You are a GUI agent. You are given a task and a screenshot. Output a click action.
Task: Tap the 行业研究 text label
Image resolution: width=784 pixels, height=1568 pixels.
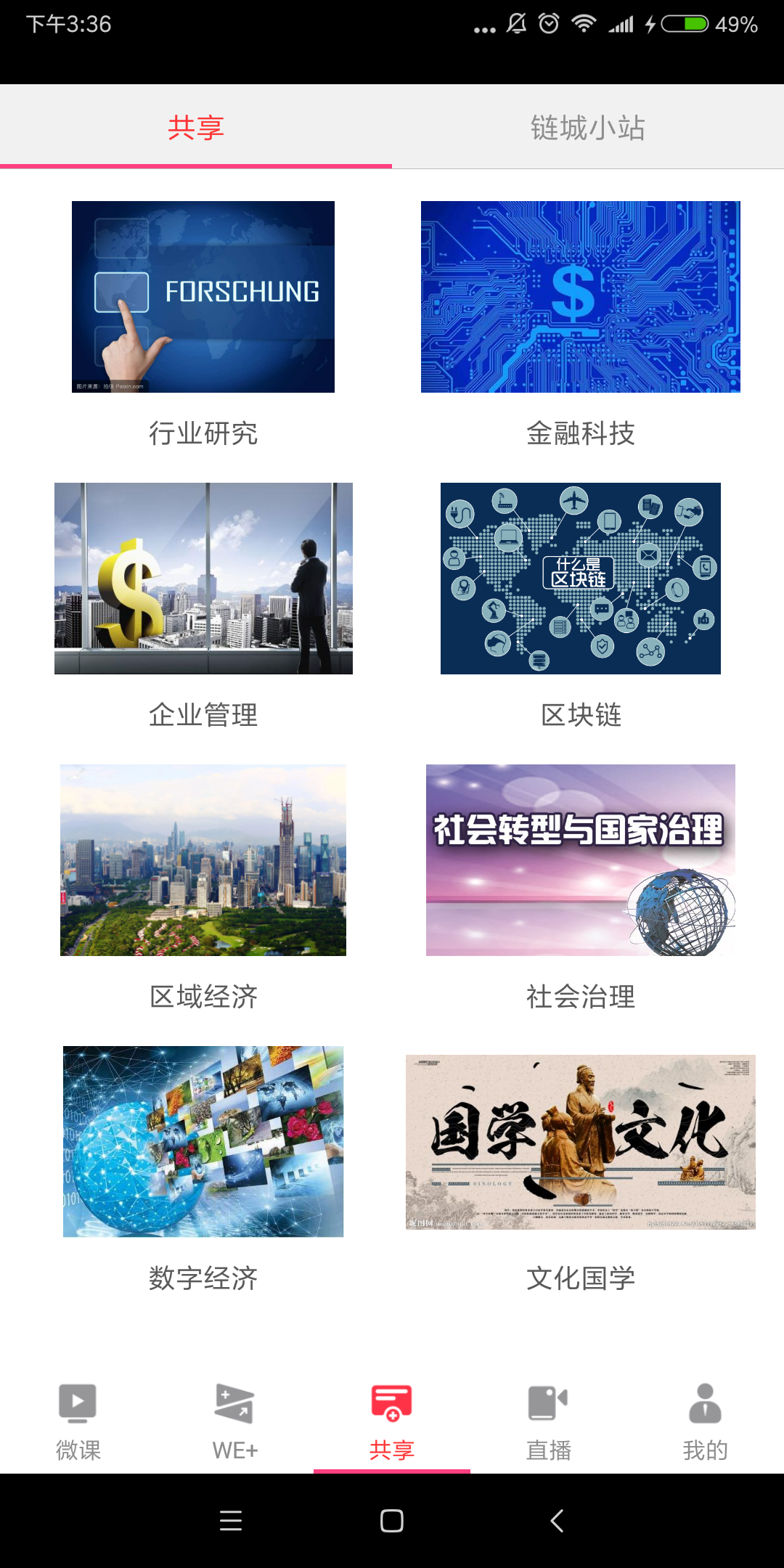coord(203,434)
